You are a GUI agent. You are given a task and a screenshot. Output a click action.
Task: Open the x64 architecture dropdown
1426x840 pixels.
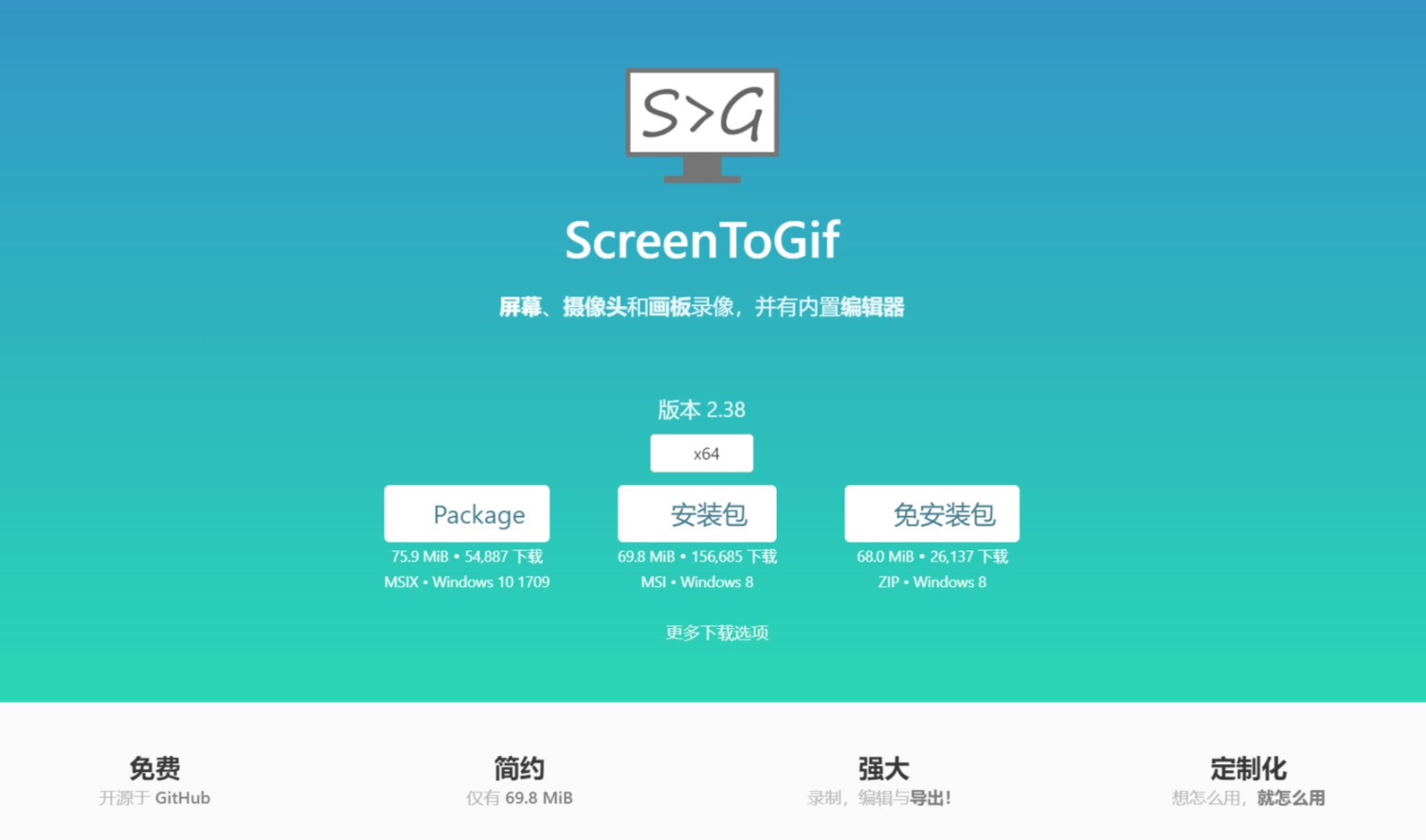pos(701,454)
